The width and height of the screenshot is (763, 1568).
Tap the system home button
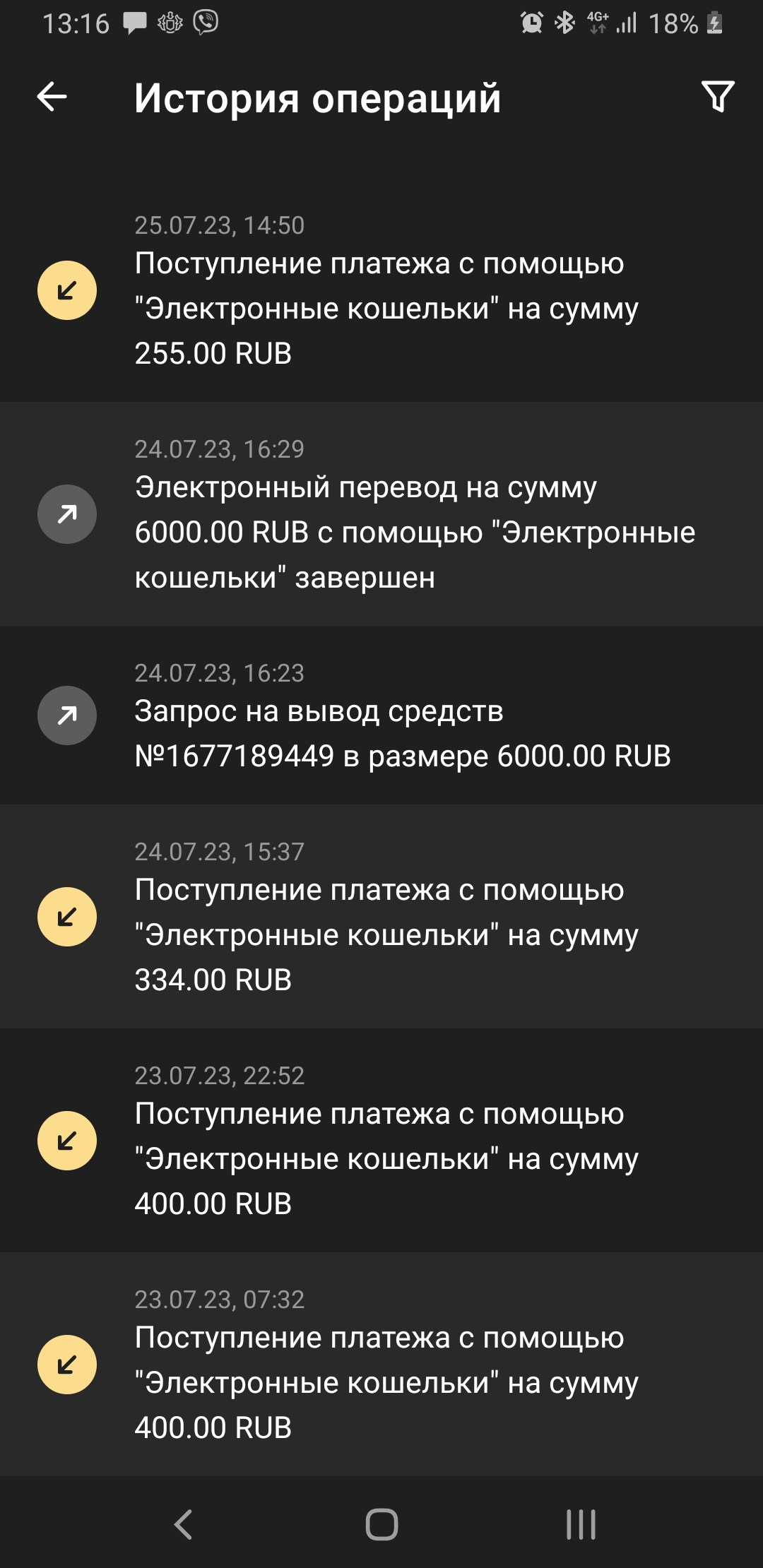381,1524
